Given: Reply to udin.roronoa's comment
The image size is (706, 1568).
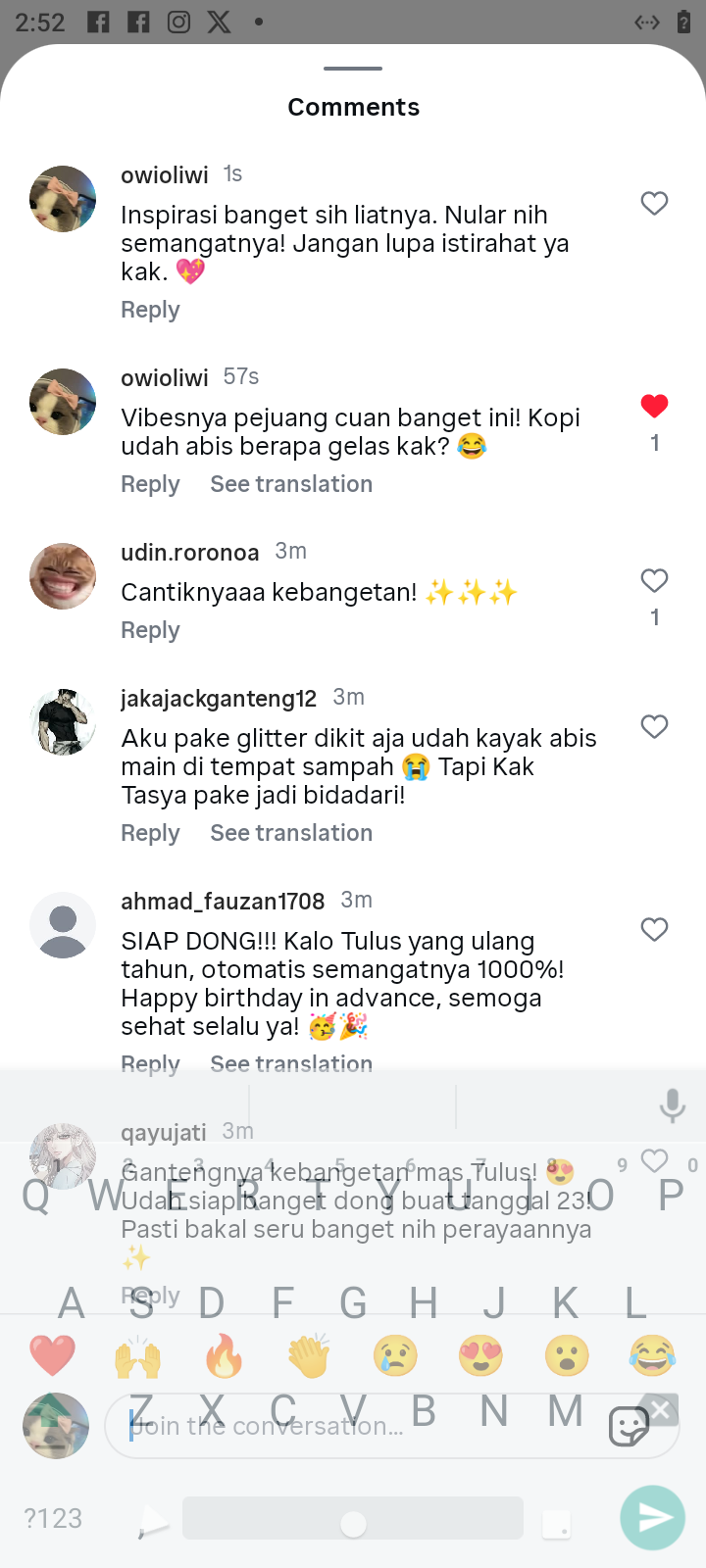Looking at the screenshot, I should pyautogui.click(x=150, y=630).
